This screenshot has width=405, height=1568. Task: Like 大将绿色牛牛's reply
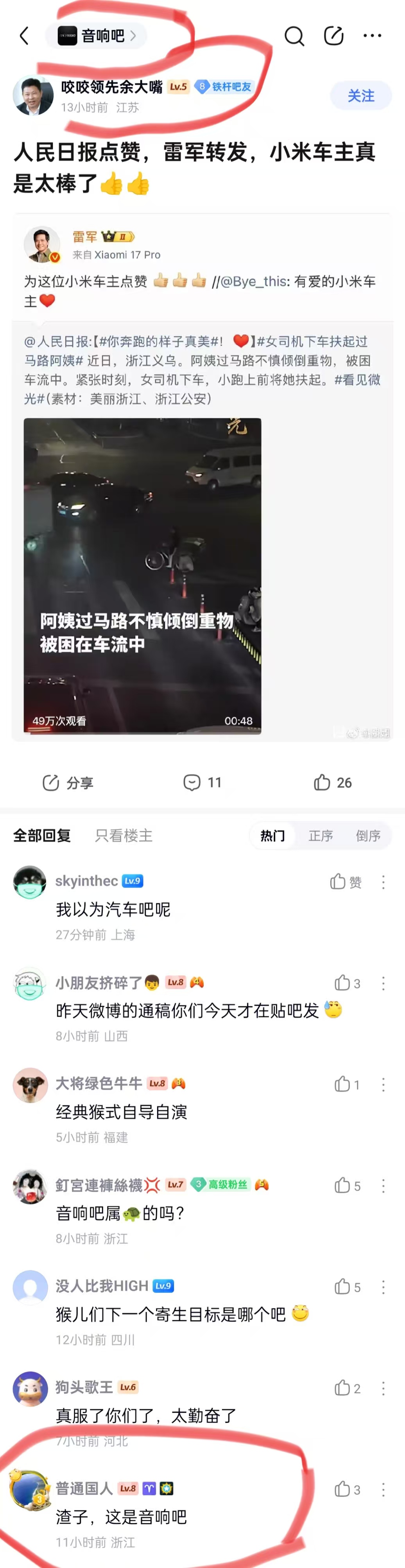(x=347, y=1084)
